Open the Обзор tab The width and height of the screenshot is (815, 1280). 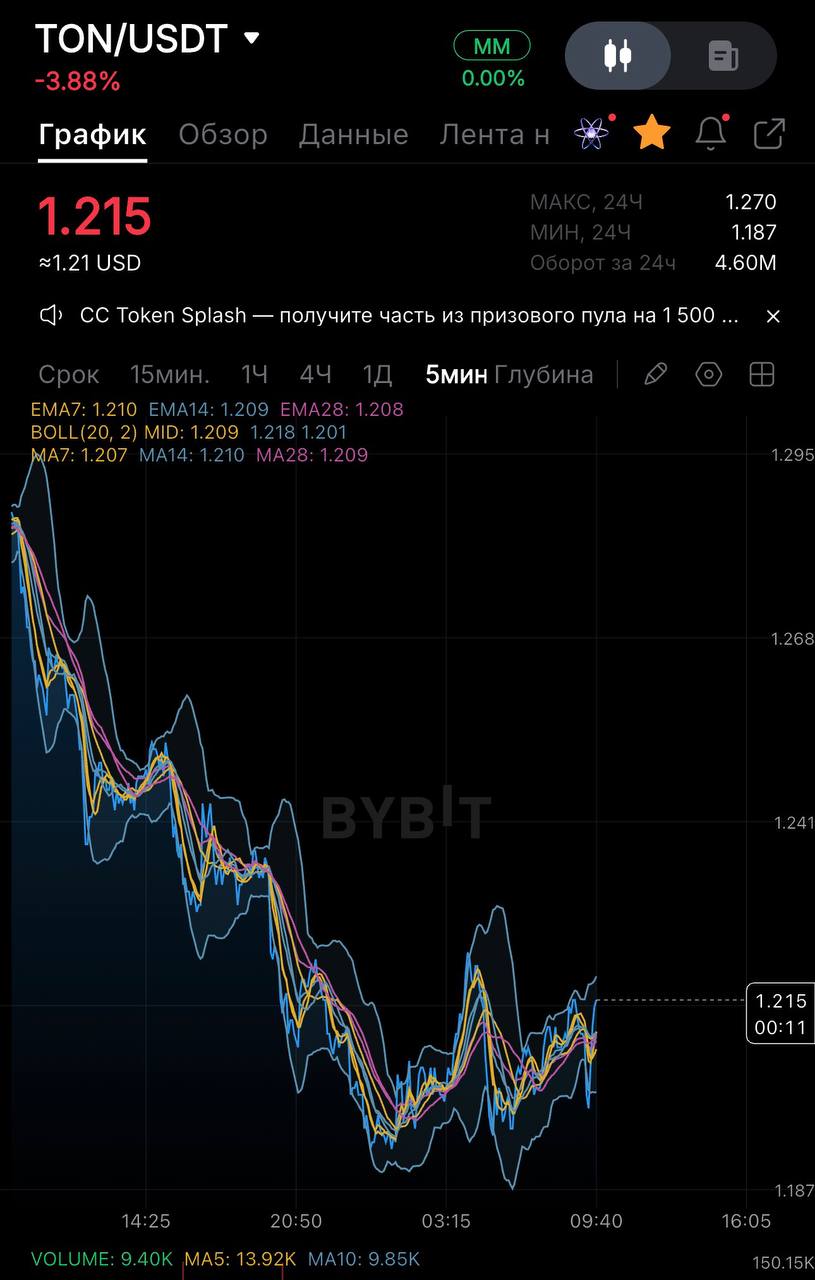tap(223, 134)
